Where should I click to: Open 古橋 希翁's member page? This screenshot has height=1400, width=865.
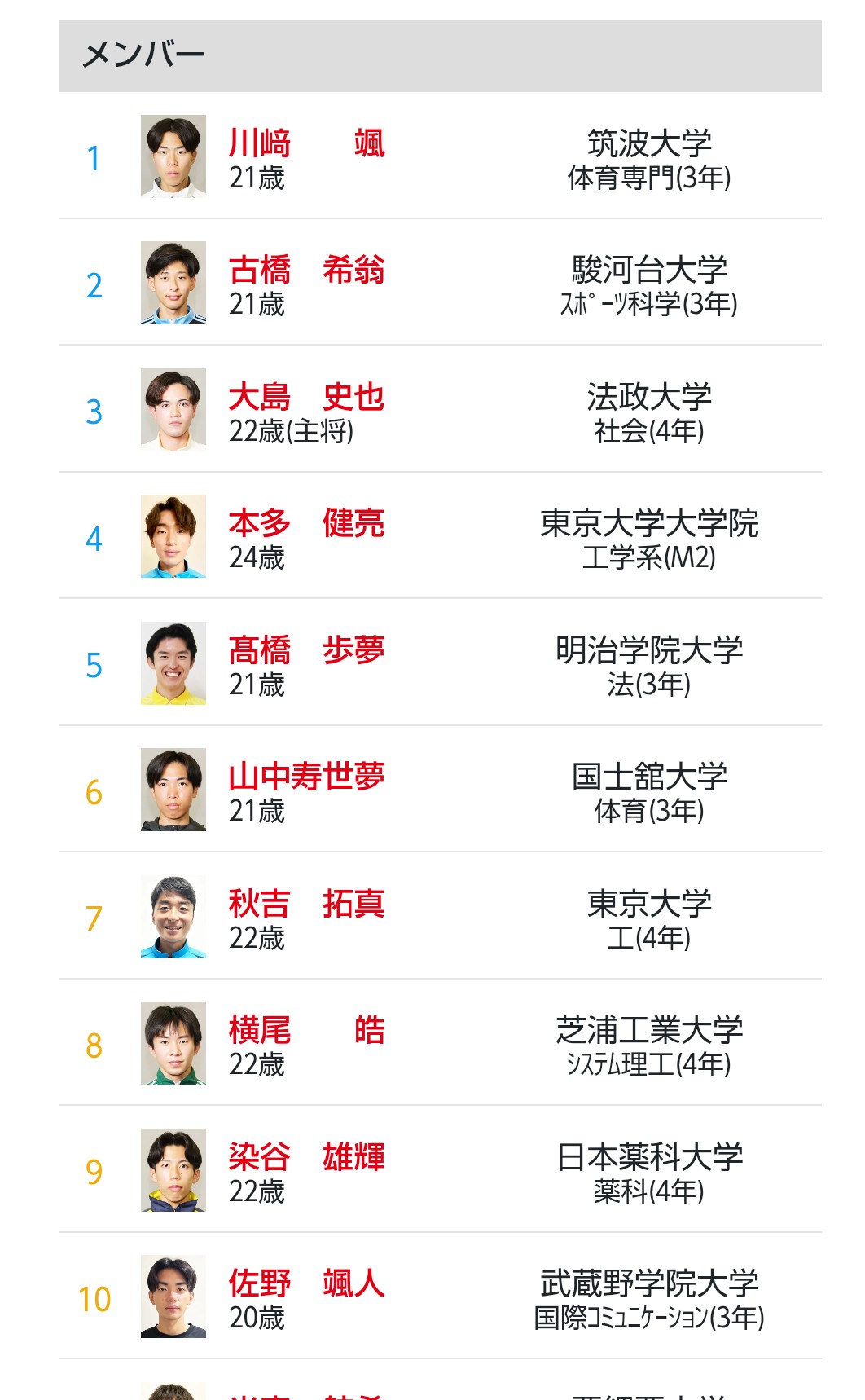click(x=306, y=270)
